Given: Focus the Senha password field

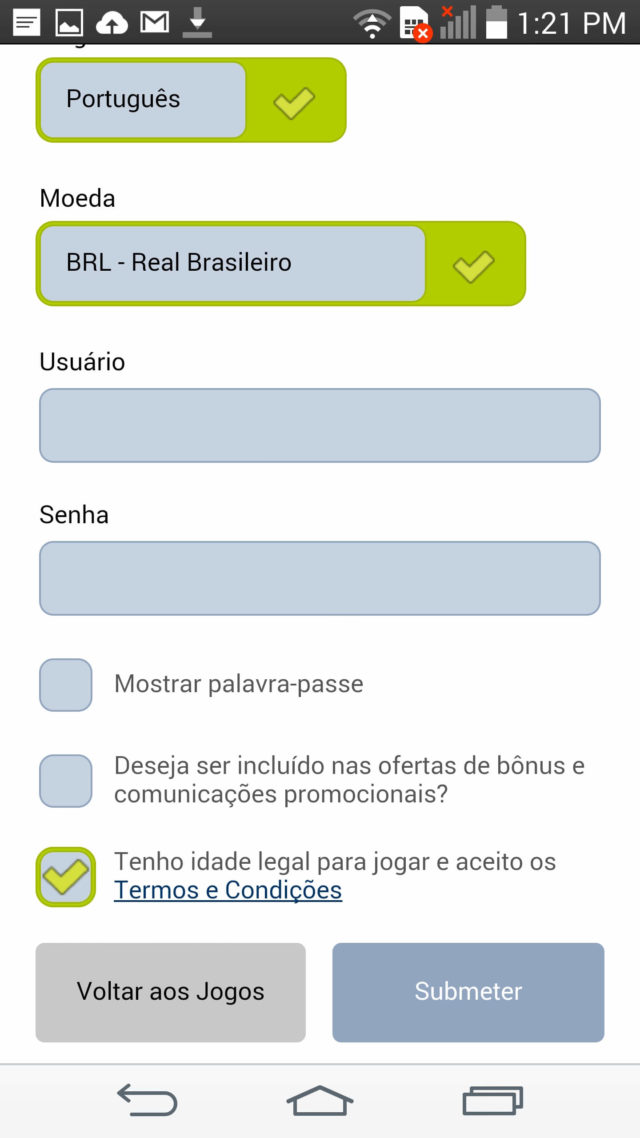Looking at the screenshot, I should pos(320,578).
